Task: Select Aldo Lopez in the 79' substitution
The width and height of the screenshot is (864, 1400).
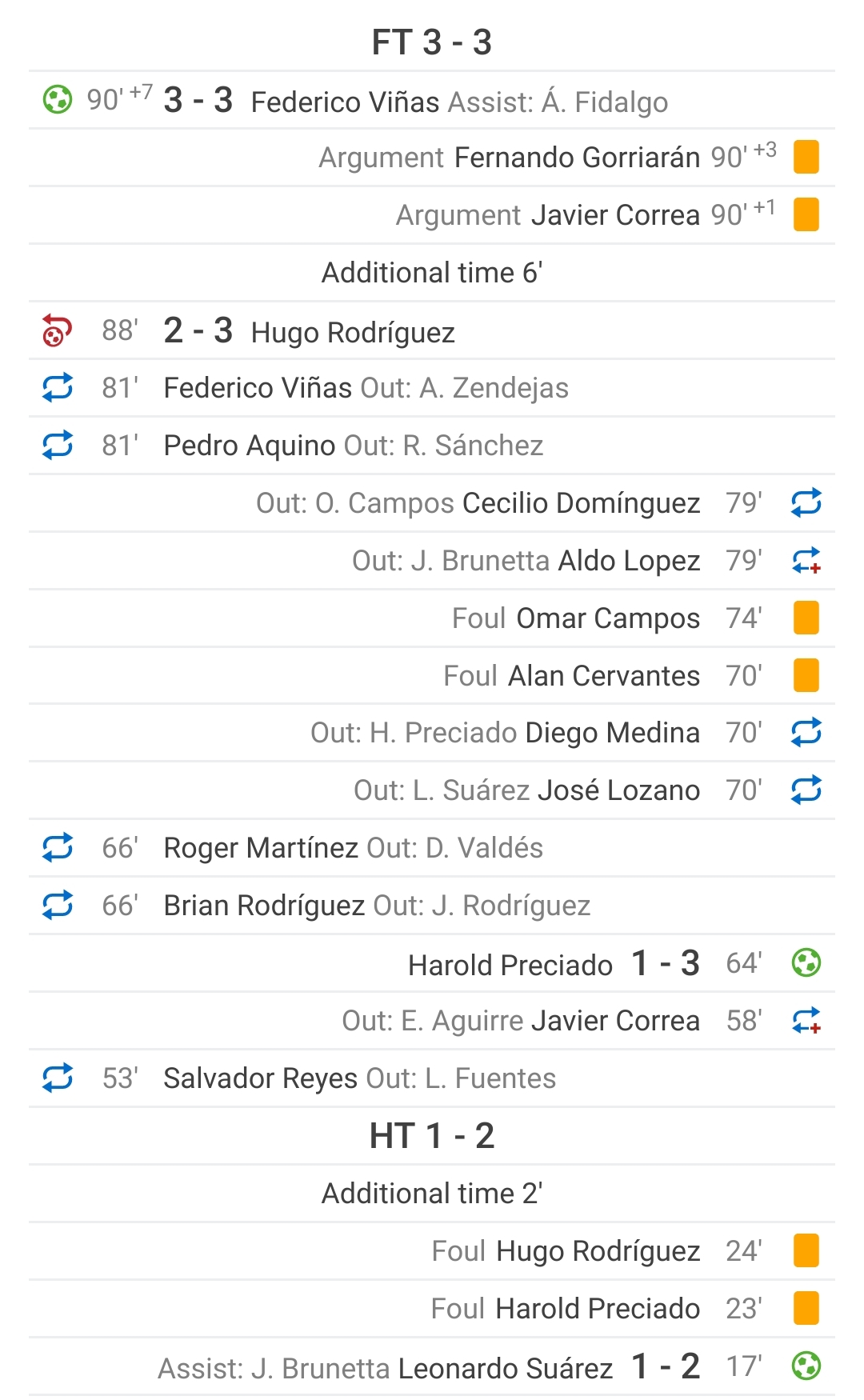Action: point(629,561)
